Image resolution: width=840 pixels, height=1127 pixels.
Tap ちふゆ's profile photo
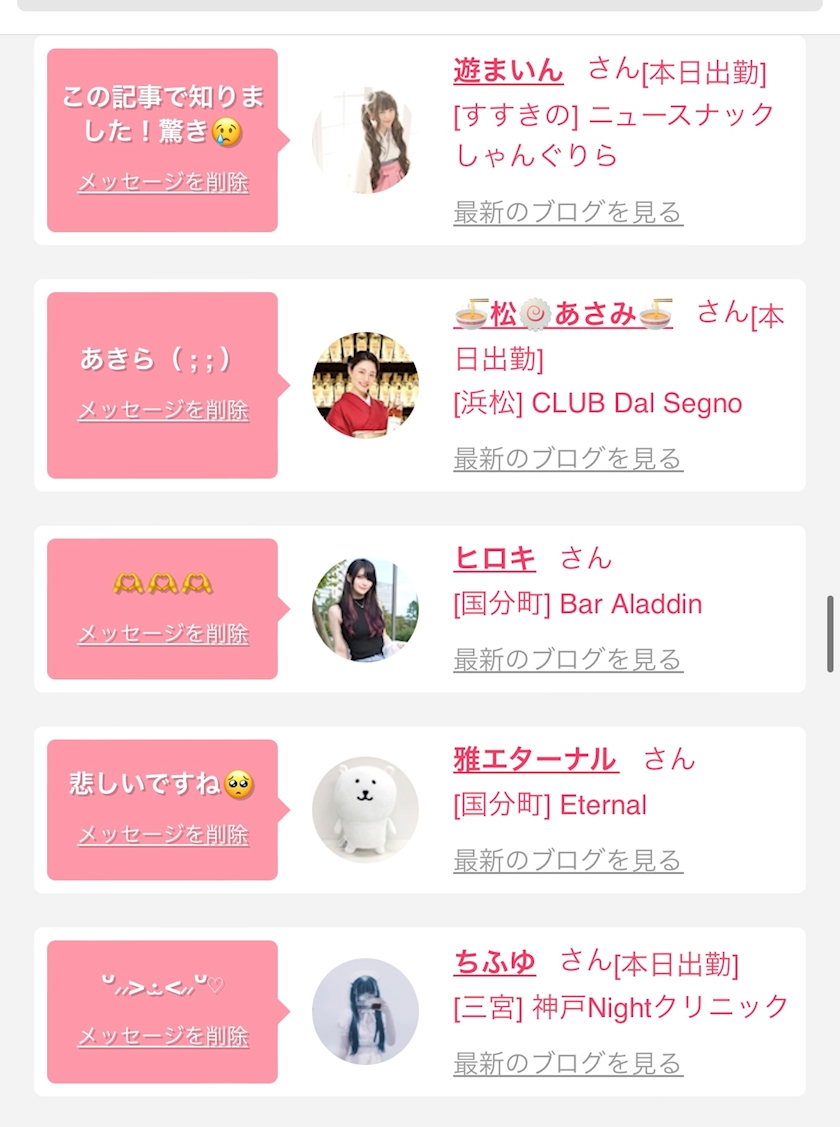click(x=365, y=1011)
